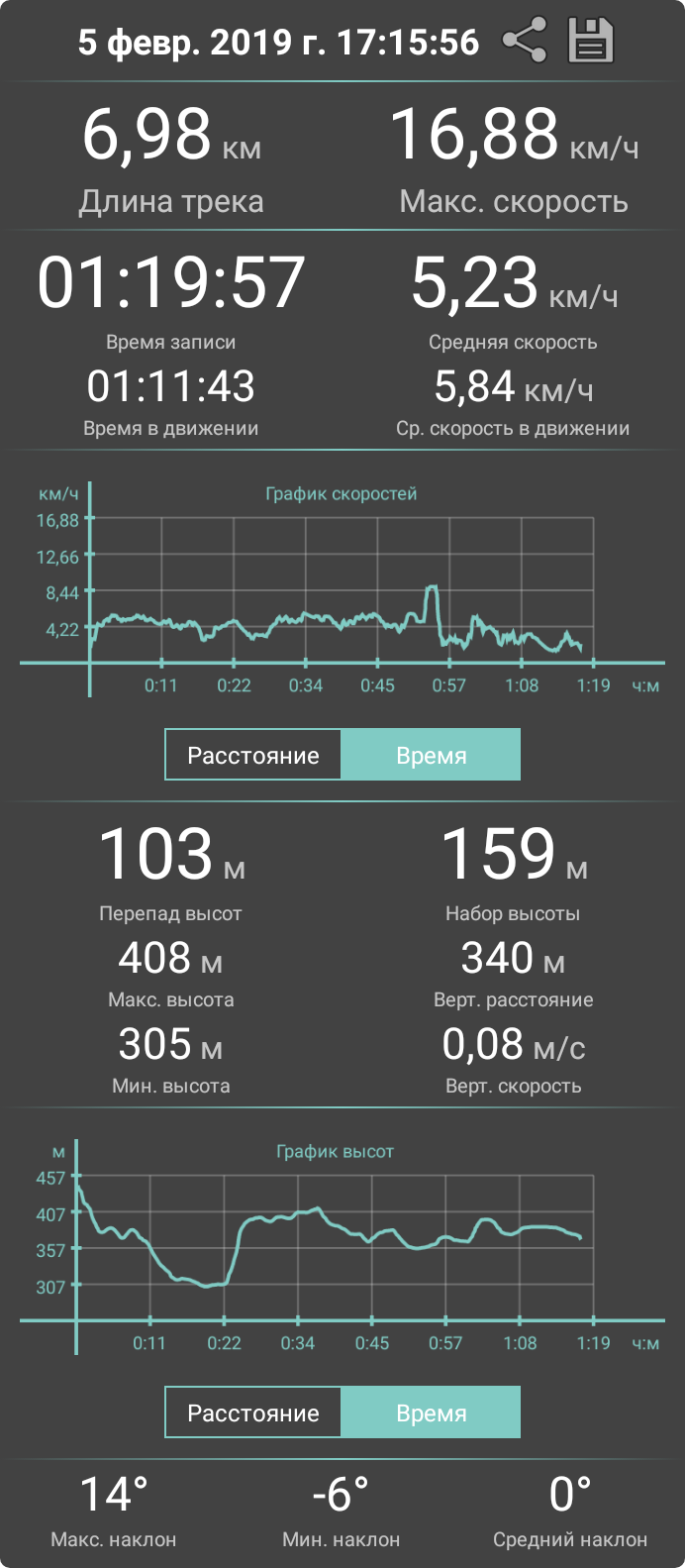Share this track's statistics
The image size is (685, 1568).
coord(525,42)
